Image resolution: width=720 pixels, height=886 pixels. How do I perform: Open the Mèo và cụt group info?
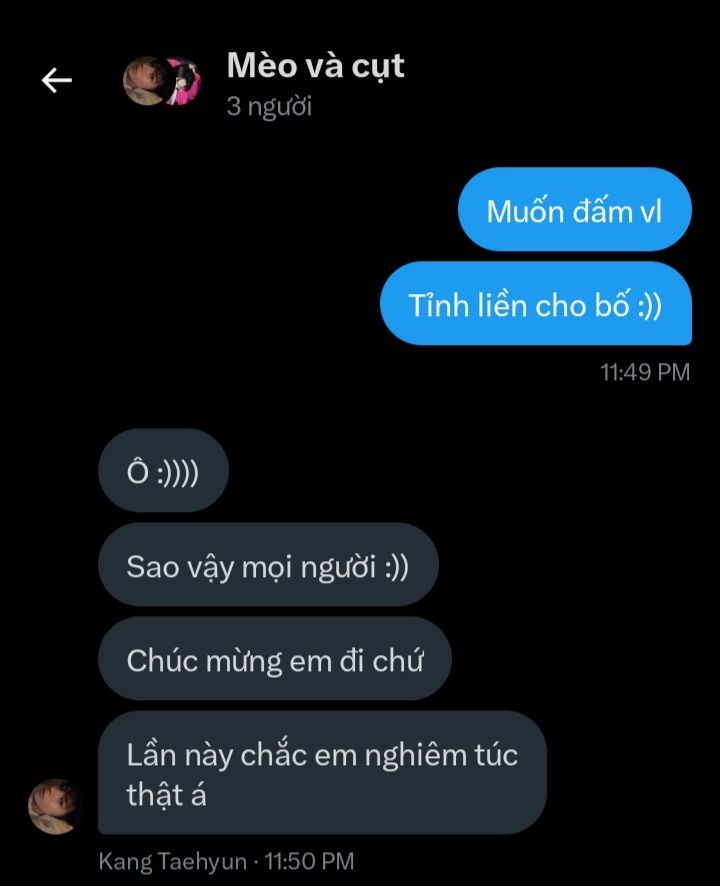315,67
